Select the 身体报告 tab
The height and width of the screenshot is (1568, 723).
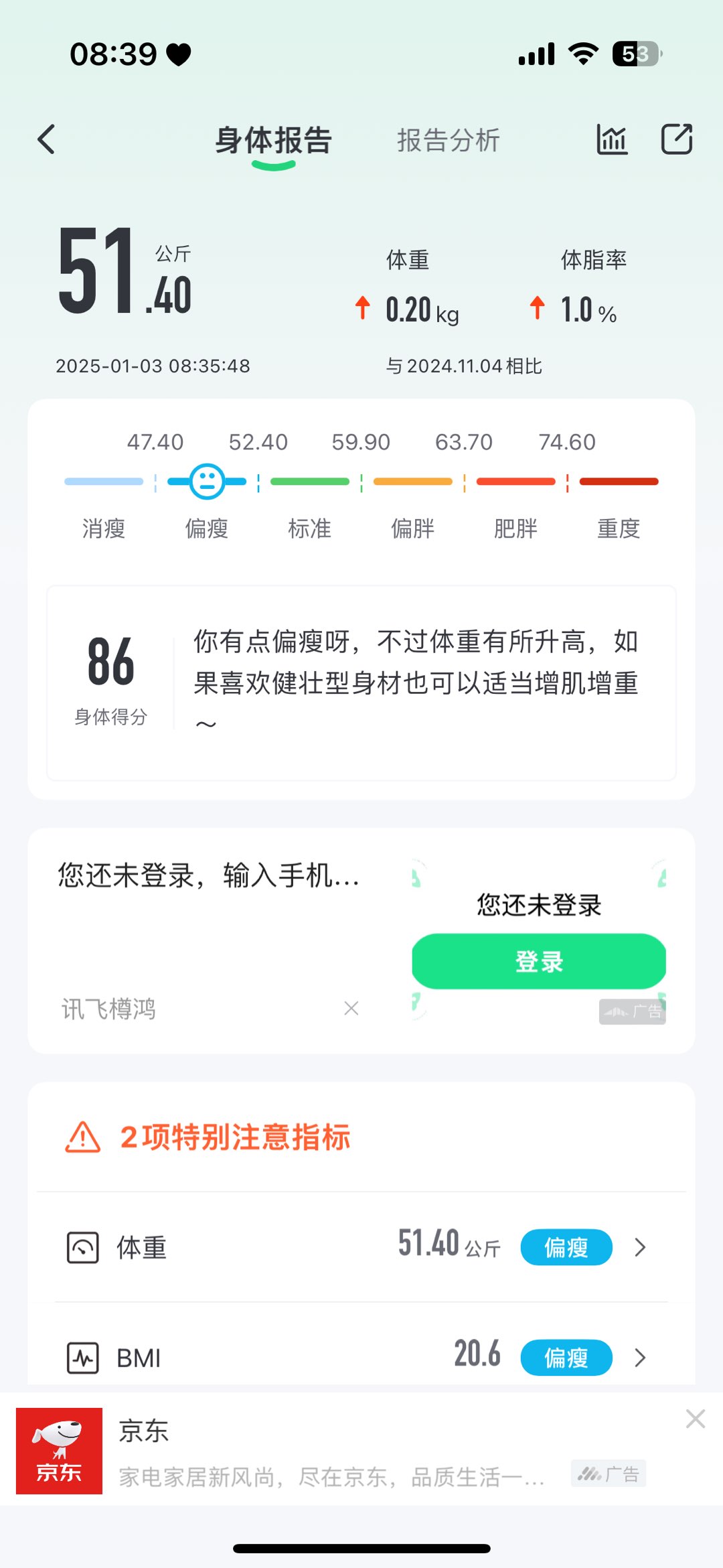(273, 141)
